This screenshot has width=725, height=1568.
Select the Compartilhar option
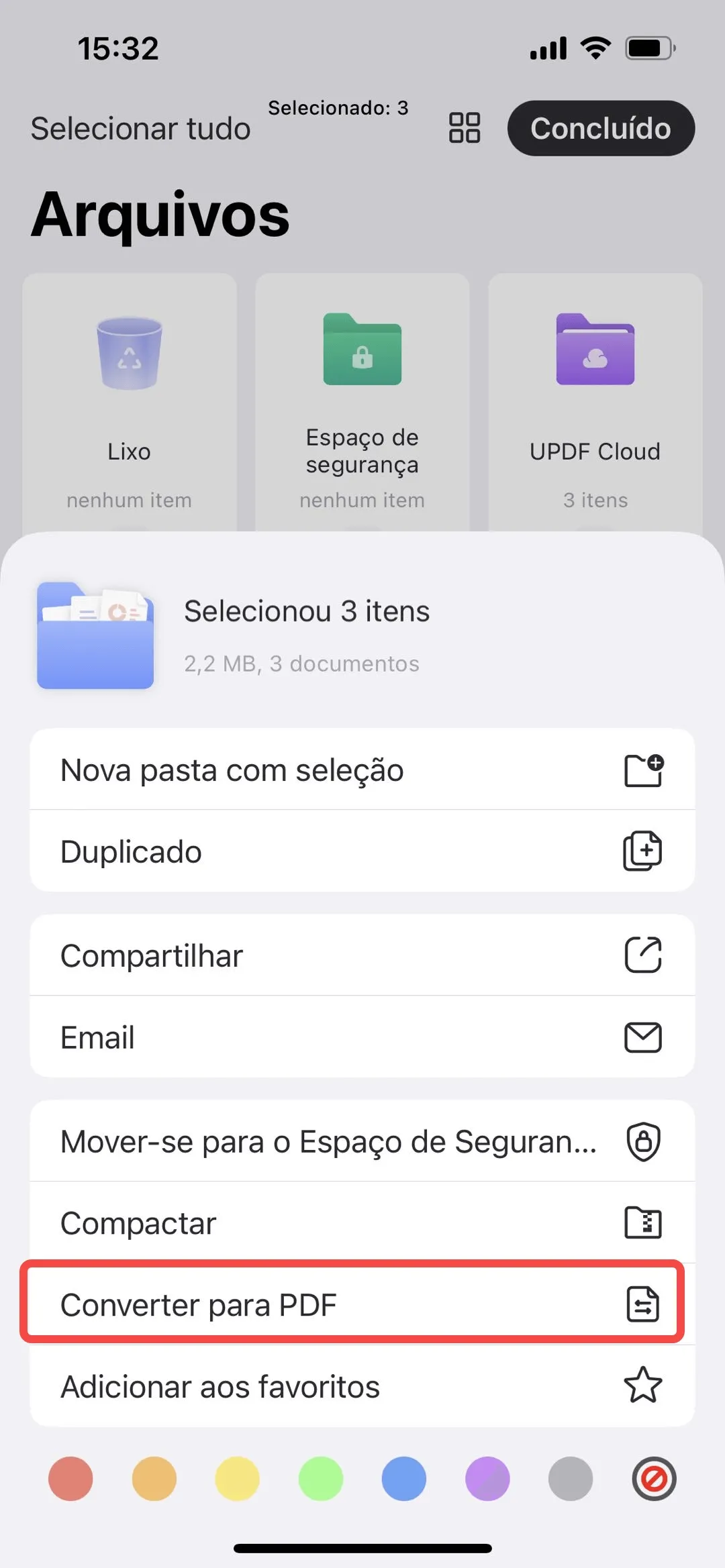362,955
